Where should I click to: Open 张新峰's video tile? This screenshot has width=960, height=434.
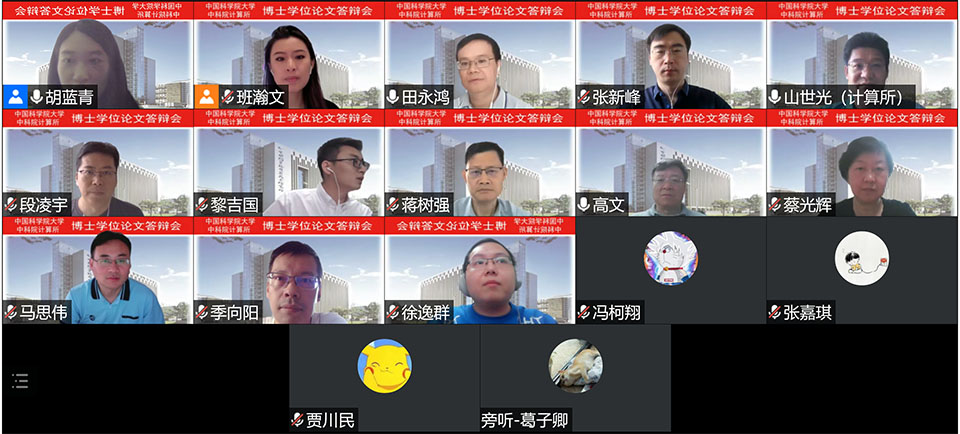(670, 60)
